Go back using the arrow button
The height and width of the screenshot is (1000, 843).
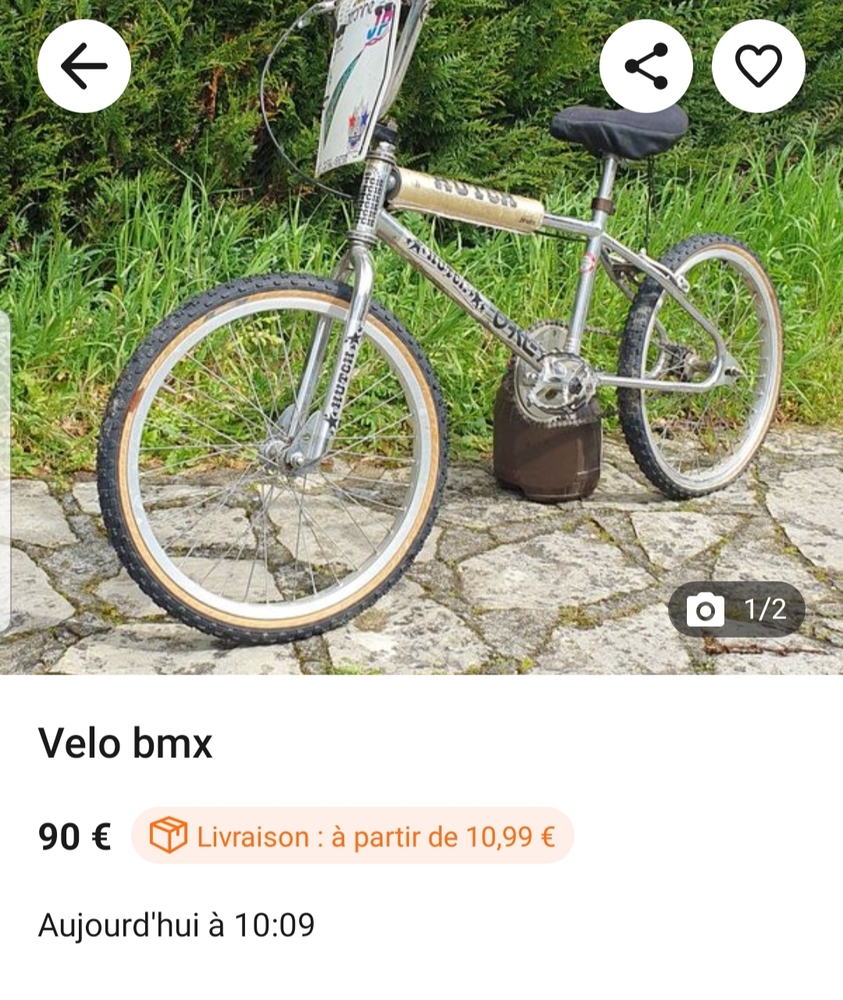(x=84, y=66)
